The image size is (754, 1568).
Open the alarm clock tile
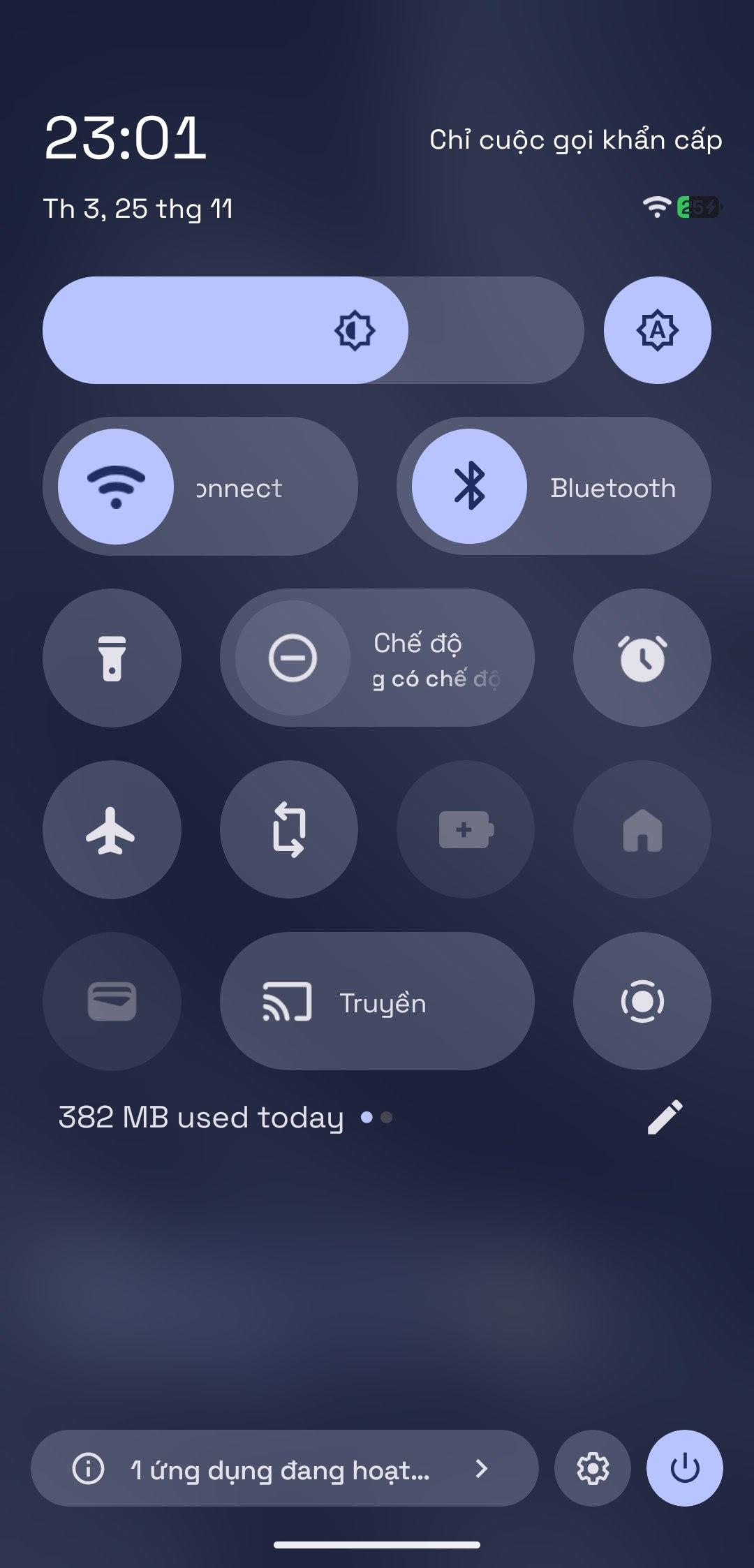tap(642, 658)
